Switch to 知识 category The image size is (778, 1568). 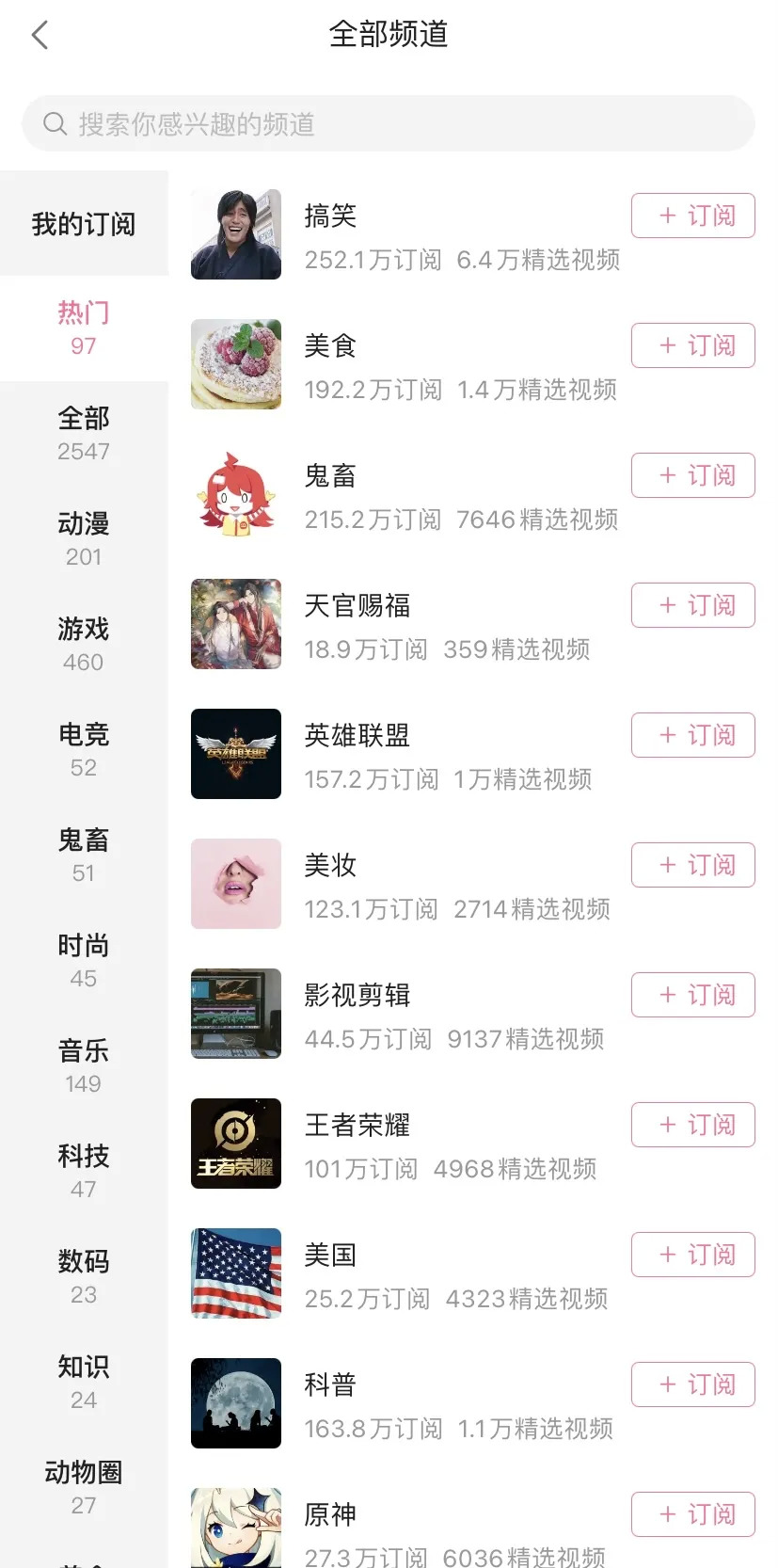tap(84, 1382)
